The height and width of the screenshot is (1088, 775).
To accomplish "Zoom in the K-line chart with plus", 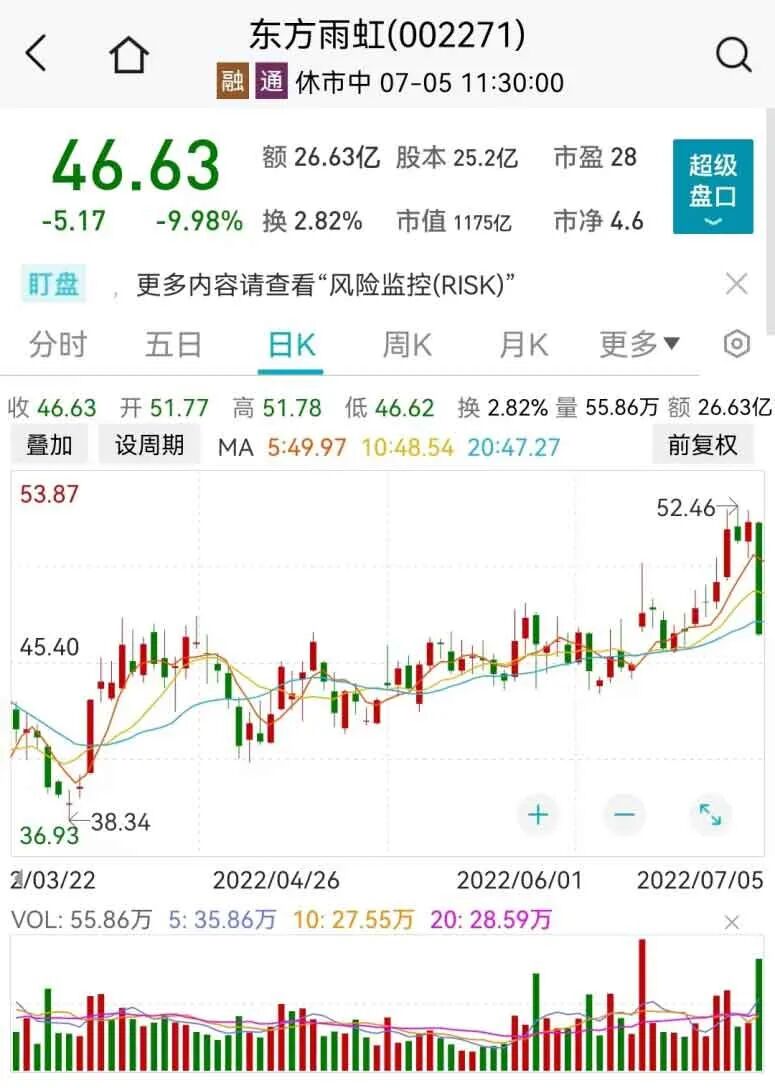I will coord(538,815).
